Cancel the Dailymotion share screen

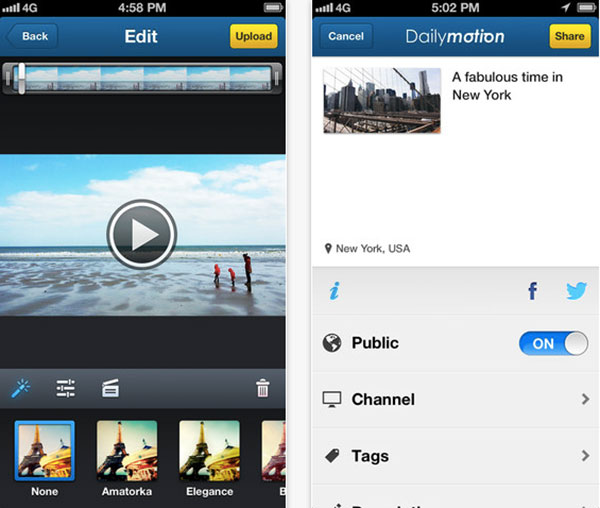[346, 36]
